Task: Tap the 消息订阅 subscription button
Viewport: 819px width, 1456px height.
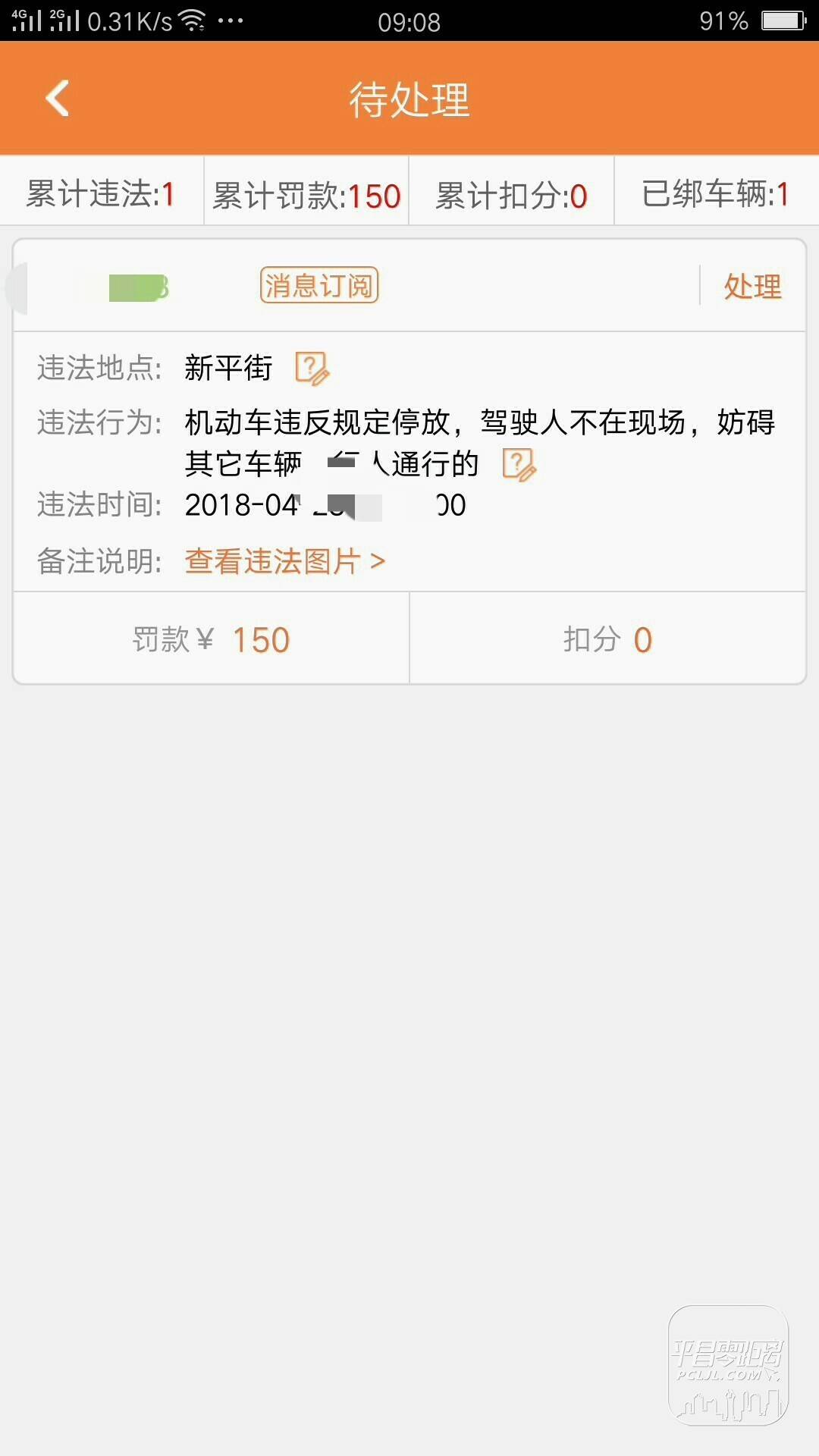Action: point(319,285)
